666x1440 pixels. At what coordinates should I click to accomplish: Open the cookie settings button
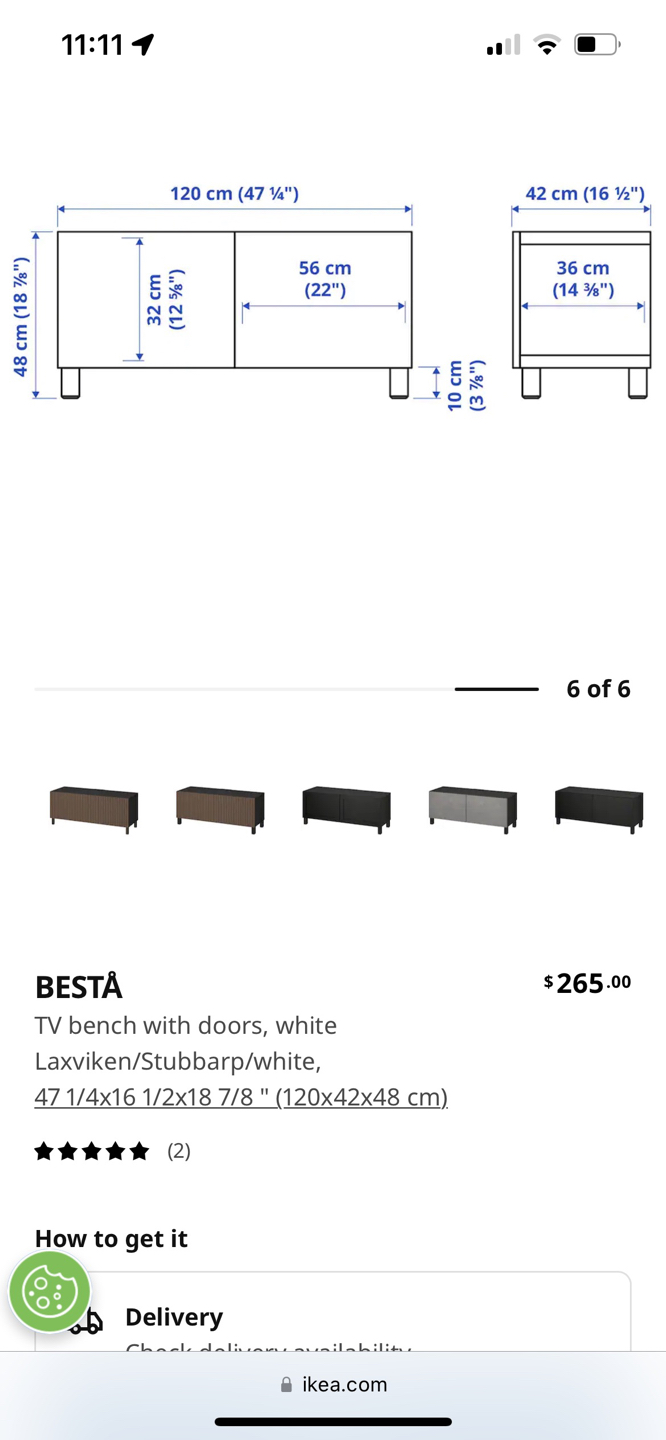(x=50, y=1292)
